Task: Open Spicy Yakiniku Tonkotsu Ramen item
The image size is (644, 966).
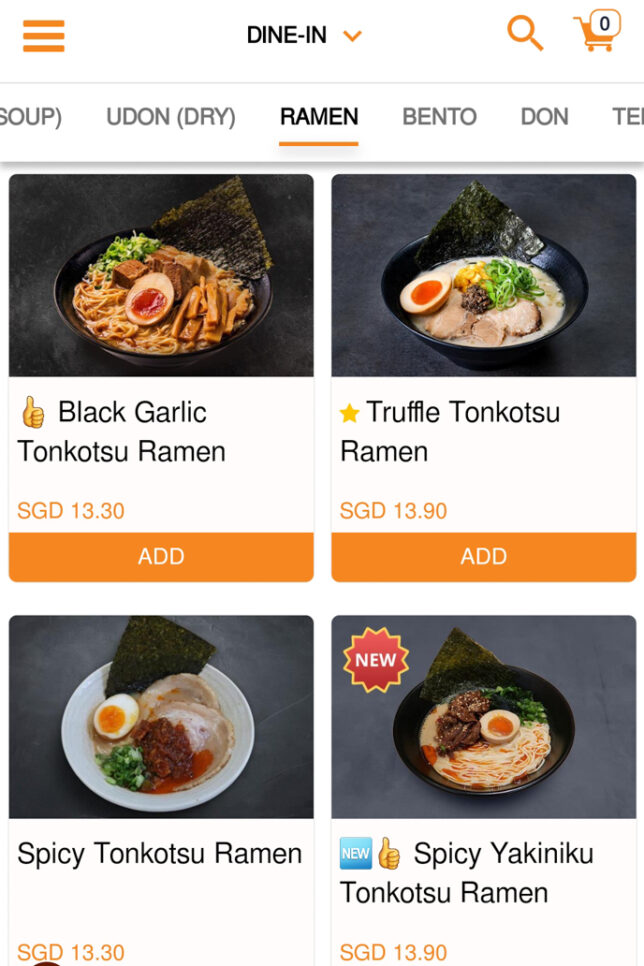Action: 484,717
